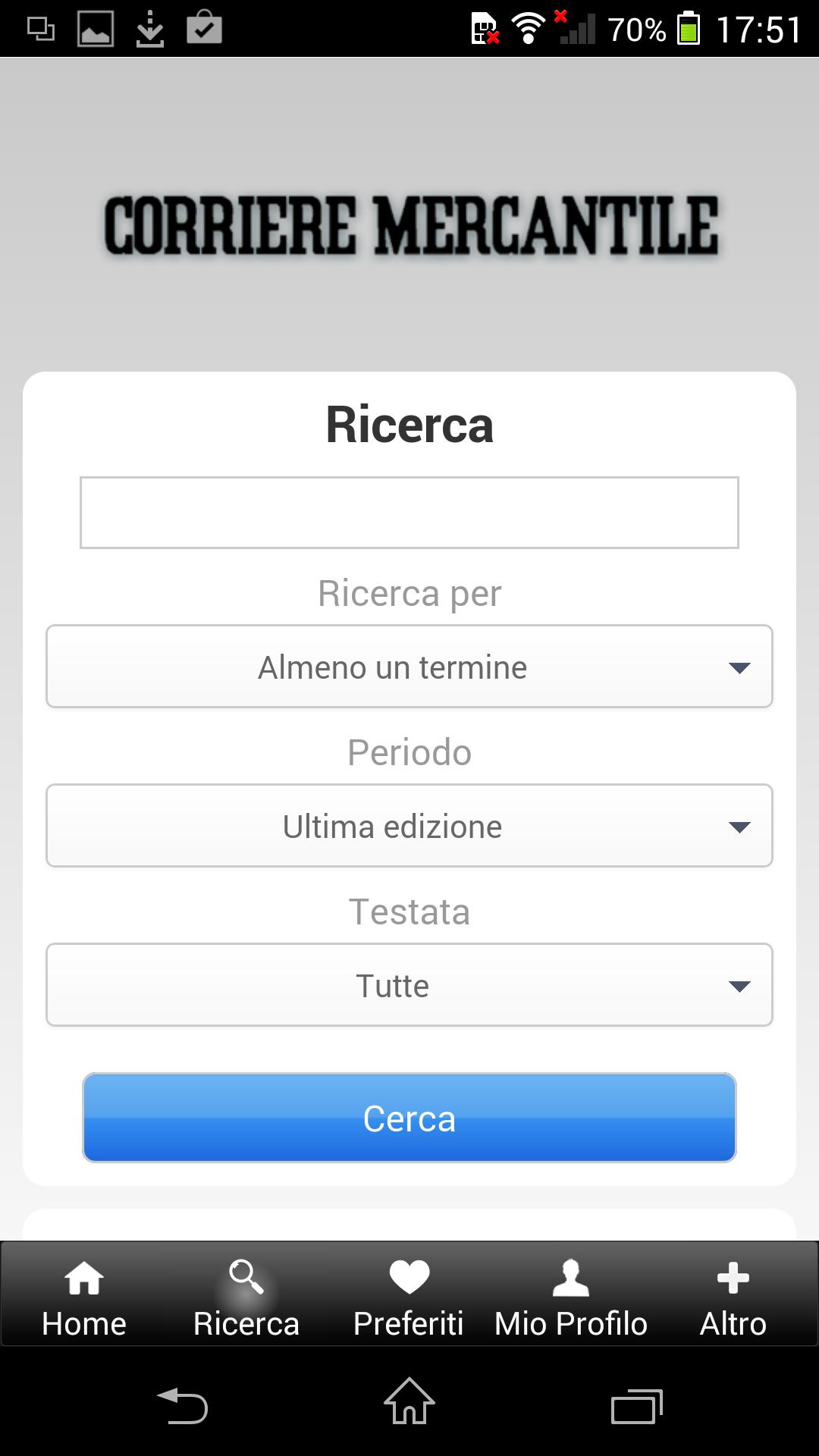Tap the Android home button
This screenshot has height=1456, width=819.
[x=408, y=1404]
